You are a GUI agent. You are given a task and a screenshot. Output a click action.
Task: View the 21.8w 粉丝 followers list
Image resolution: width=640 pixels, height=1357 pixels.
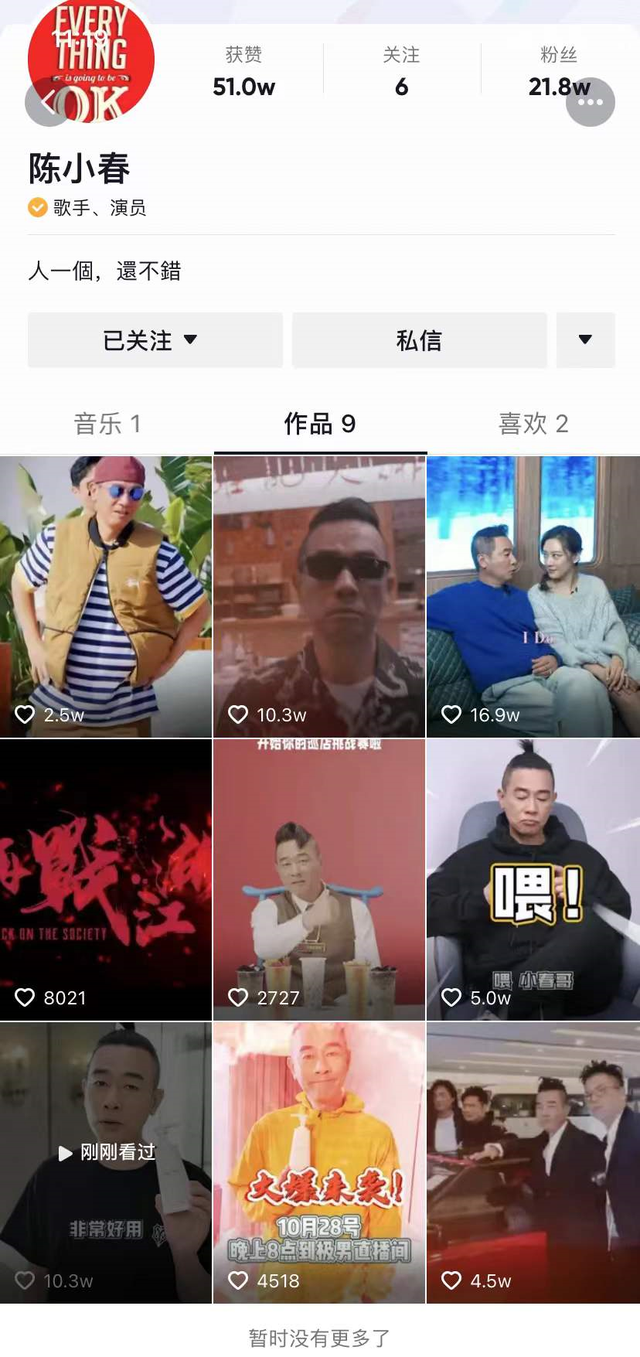click(x=559, y=72)
